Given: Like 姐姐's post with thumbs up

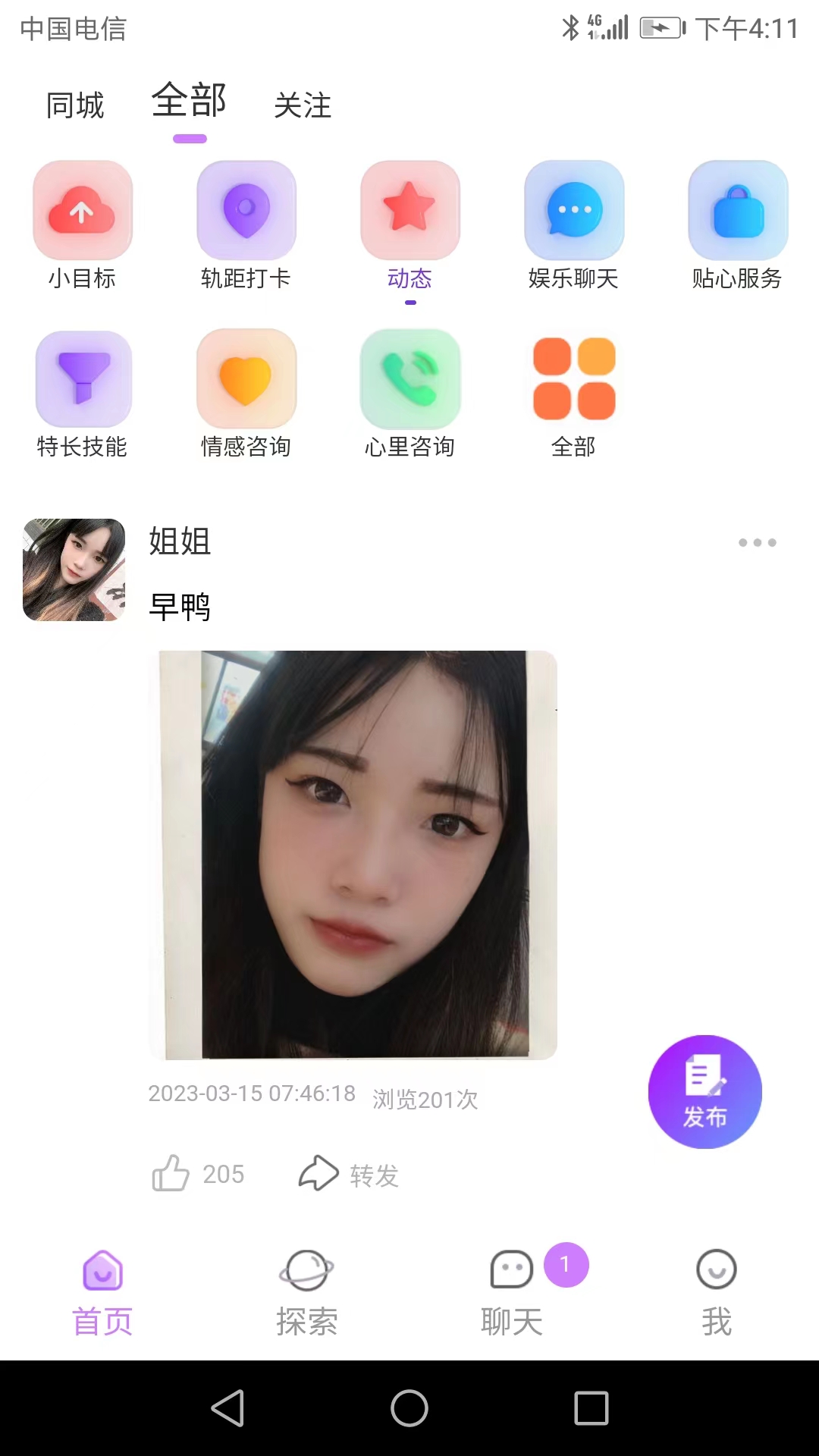Looking at the screenshot, I should (x=176, y=1174).
